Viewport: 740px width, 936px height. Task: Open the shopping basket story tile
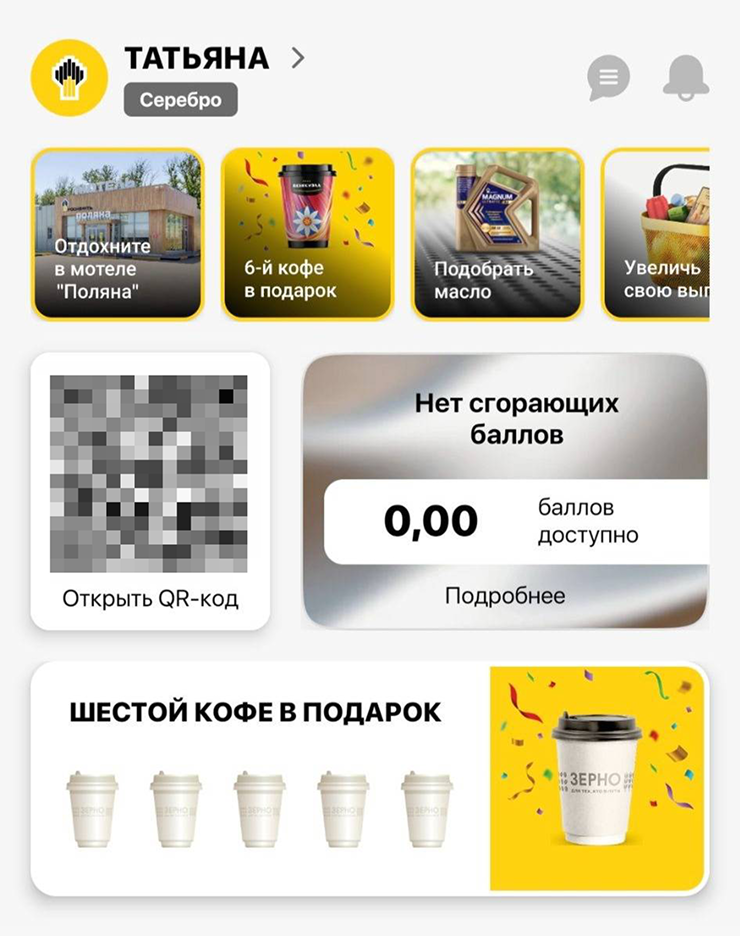[x=656, y=234]
